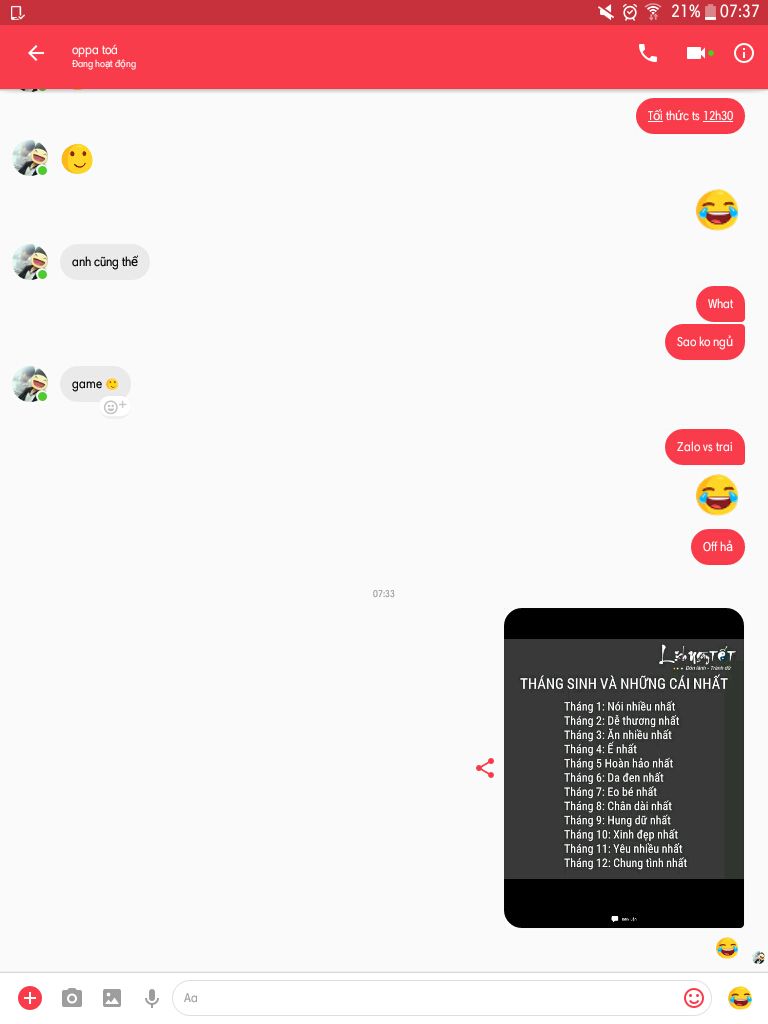Open the plus attachments menu

(30, 997)
